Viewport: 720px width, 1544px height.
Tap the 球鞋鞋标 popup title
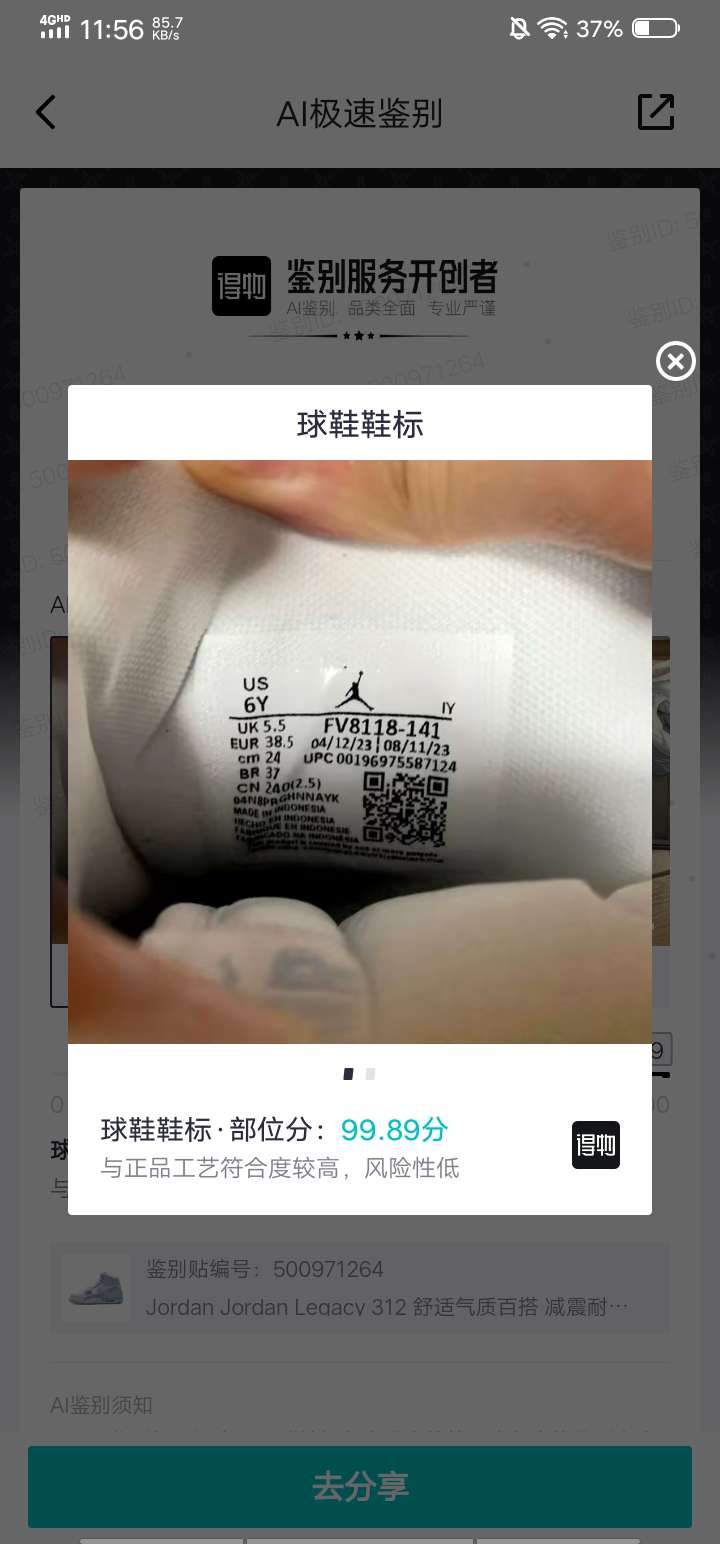(x=359, y=423)
